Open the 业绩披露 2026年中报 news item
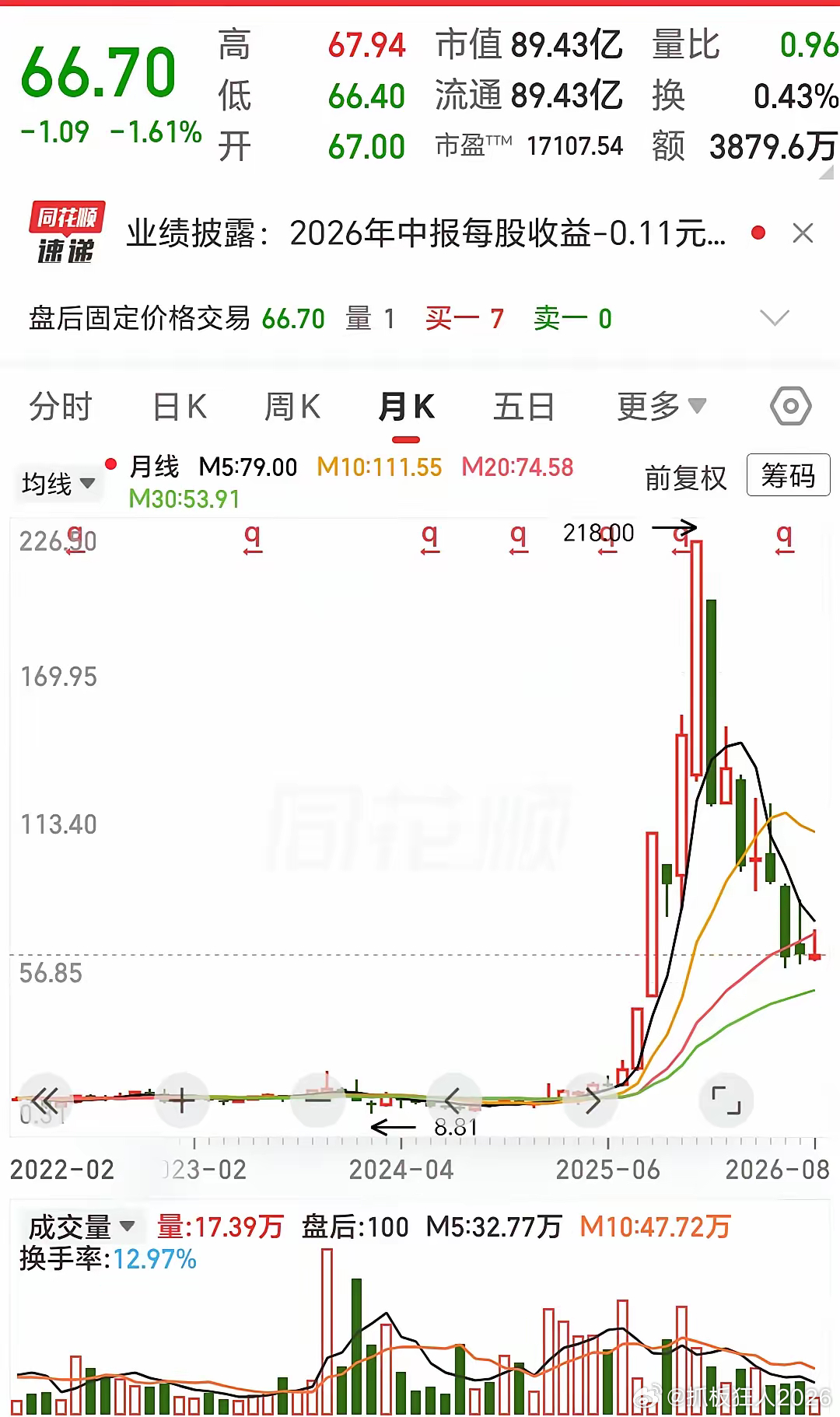The image size is (840, 1417). (x=426, y=233)
